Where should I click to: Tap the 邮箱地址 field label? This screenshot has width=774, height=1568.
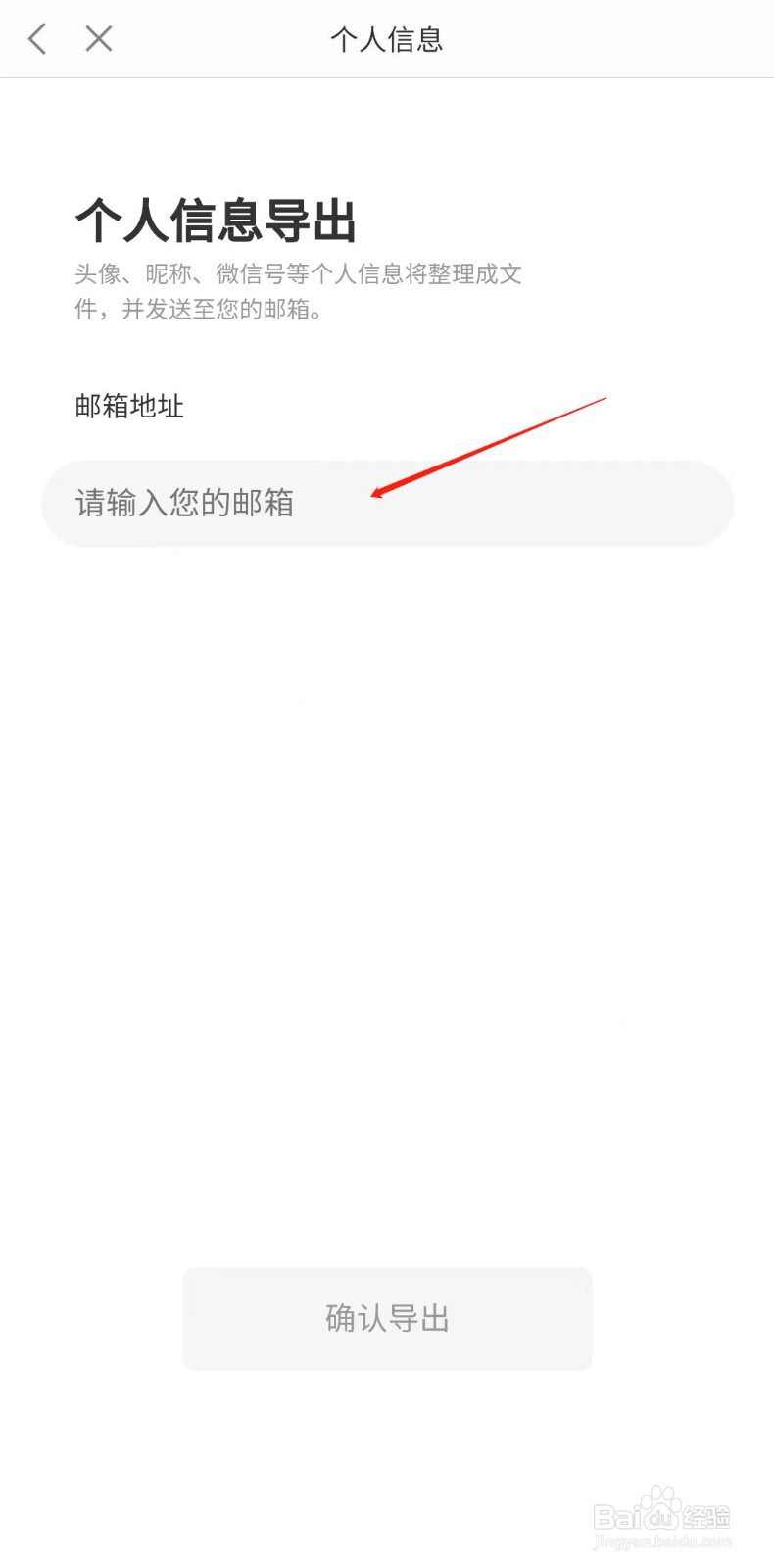pyautogui.click(x=130, y=406)
